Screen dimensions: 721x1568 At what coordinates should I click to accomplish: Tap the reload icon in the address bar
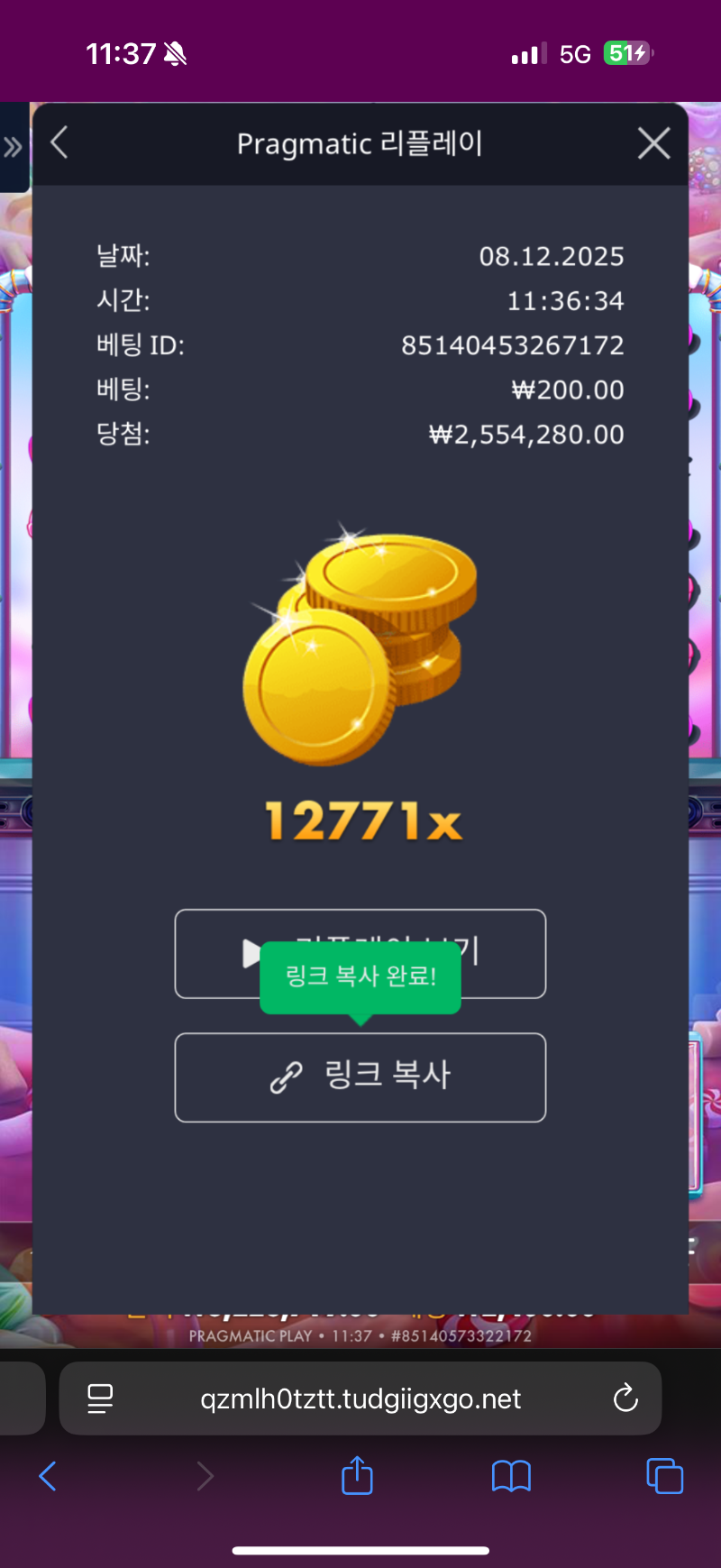tap(625, 1398)
